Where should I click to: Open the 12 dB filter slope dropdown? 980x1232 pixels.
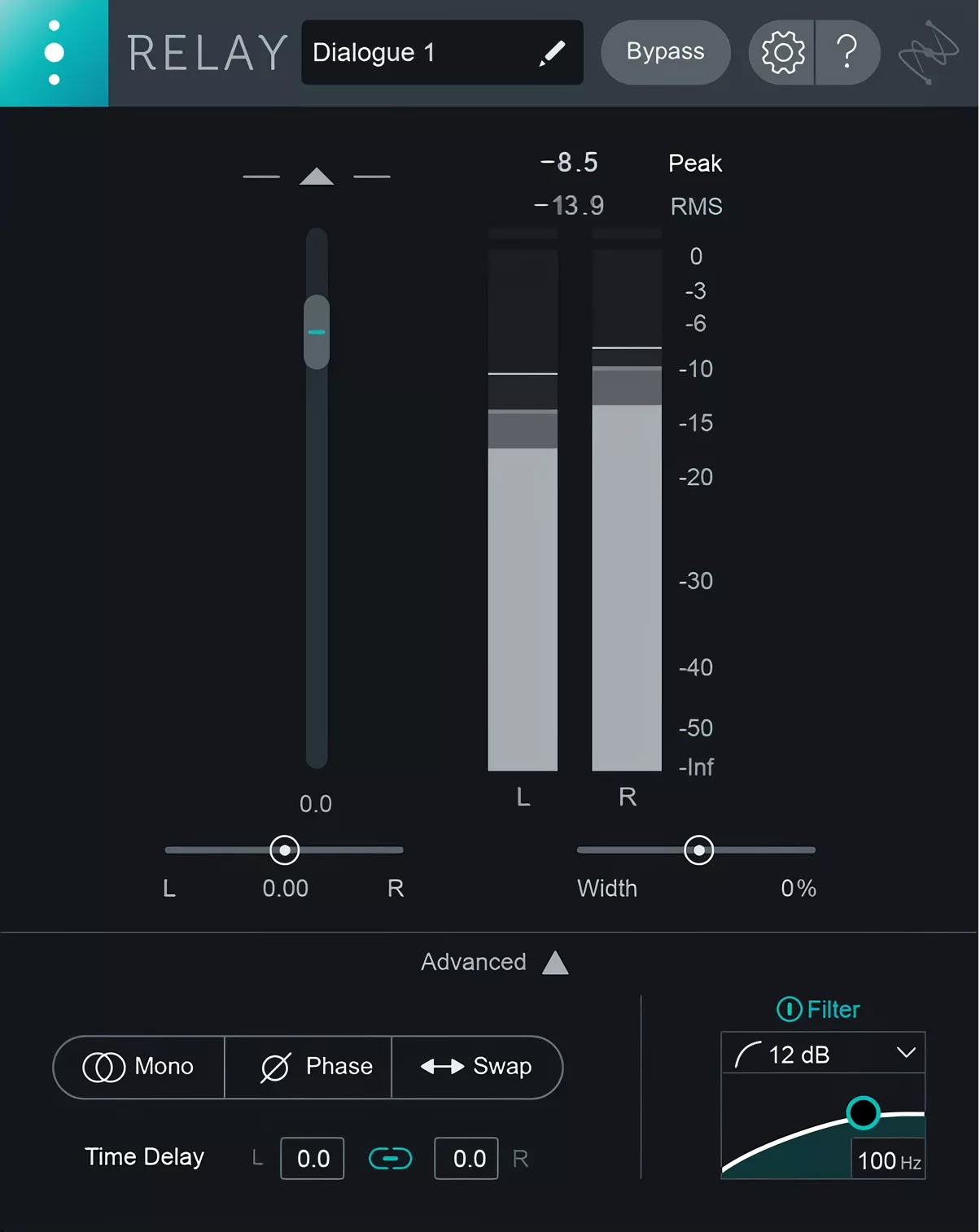(823, 1054)
